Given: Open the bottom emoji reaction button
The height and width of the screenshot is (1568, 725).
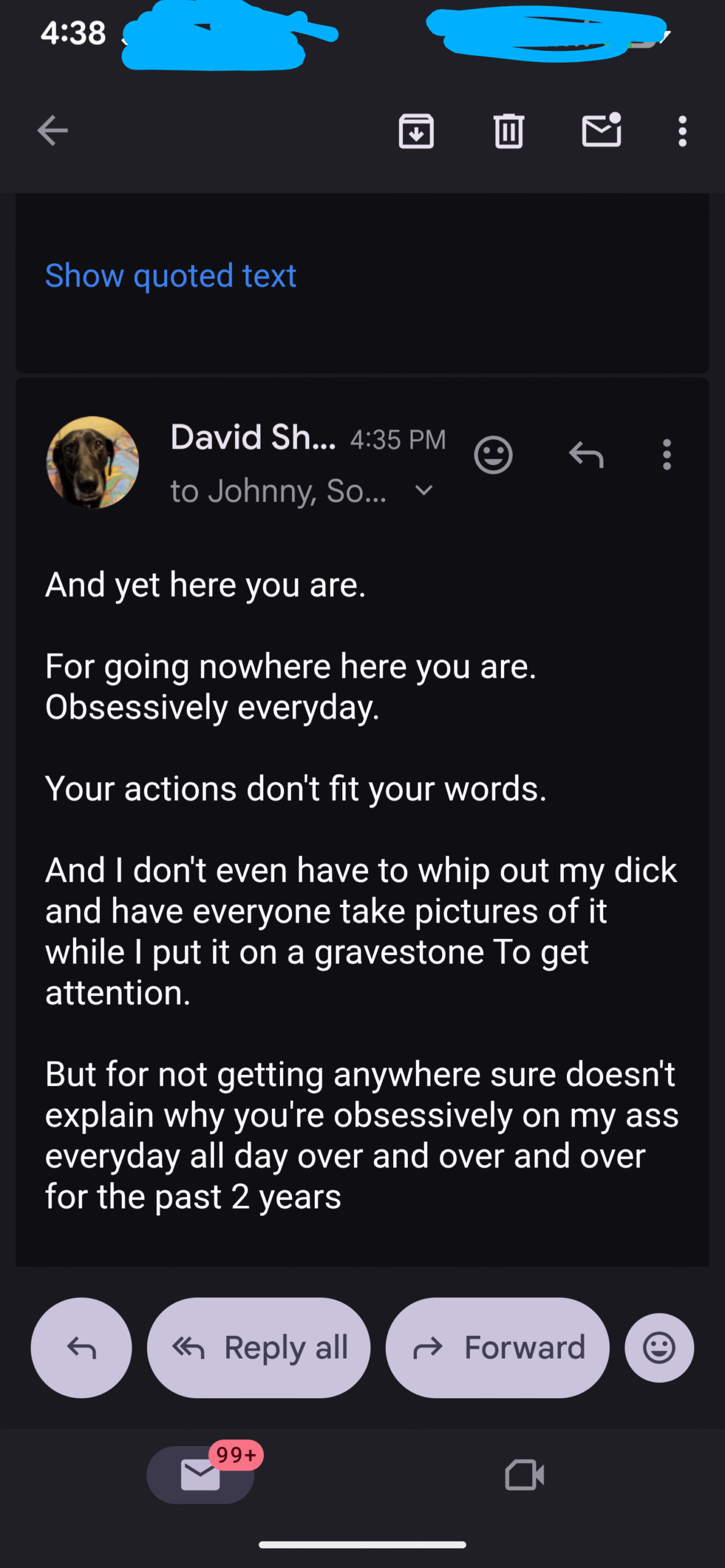Looking at the screenshot, I should click(x=659, y=1347).
